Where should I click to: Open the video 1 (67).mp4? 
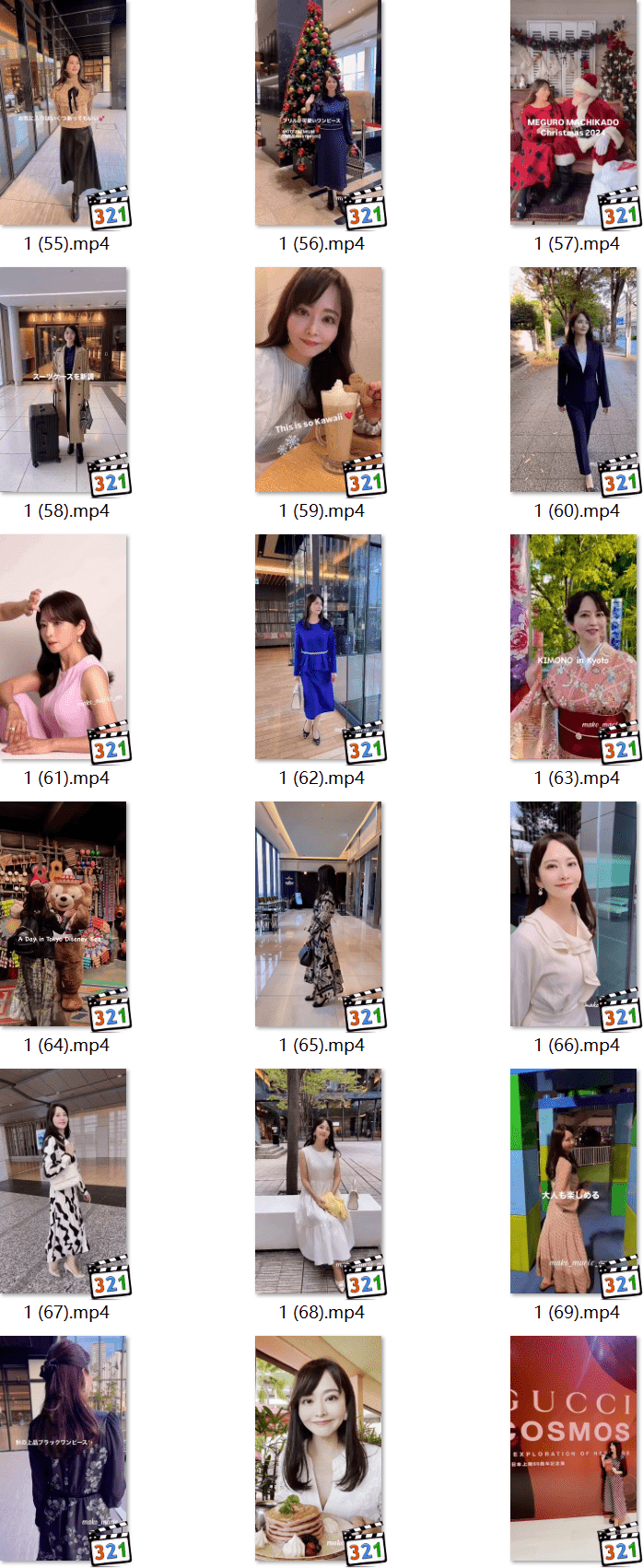64,1181
